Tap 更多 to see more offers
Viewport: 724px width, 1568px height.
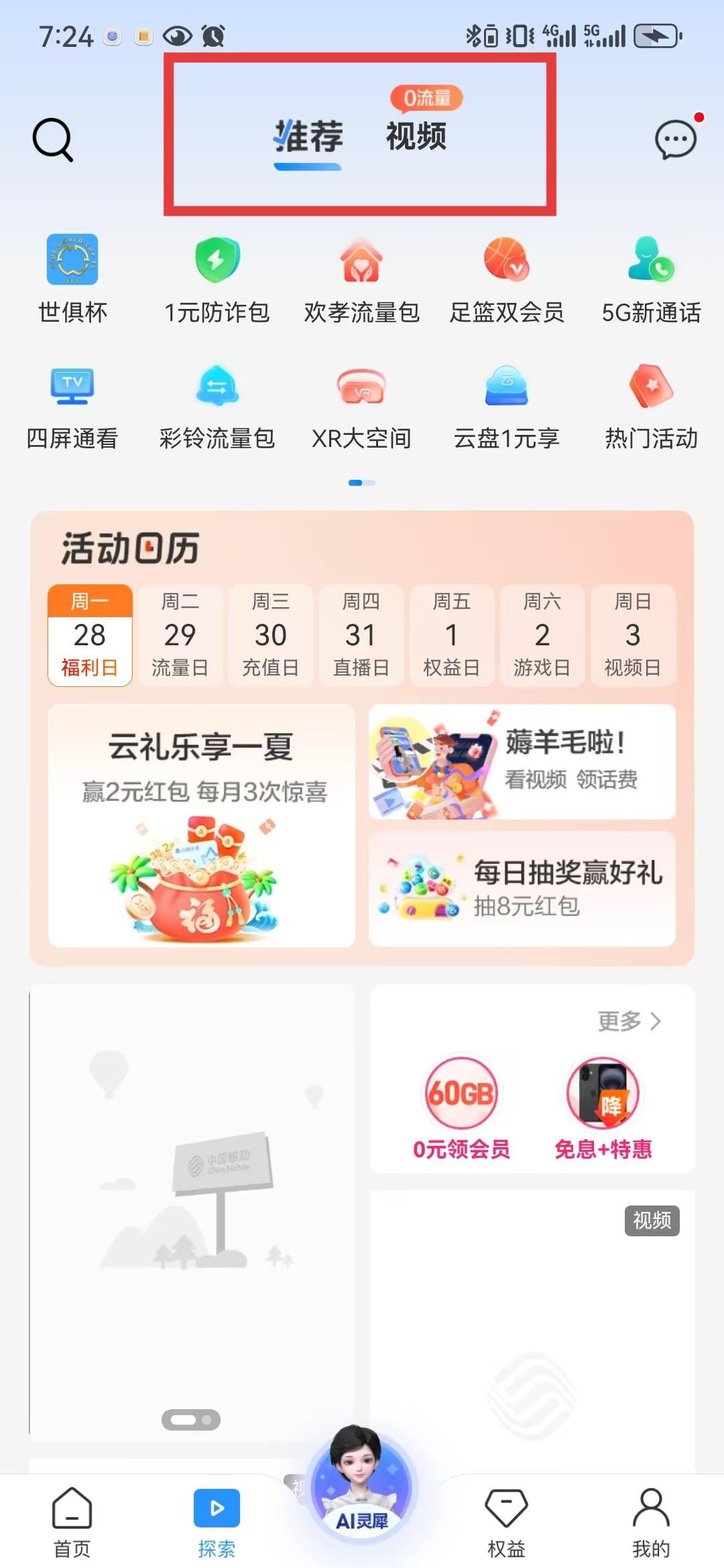(629, 1021)
